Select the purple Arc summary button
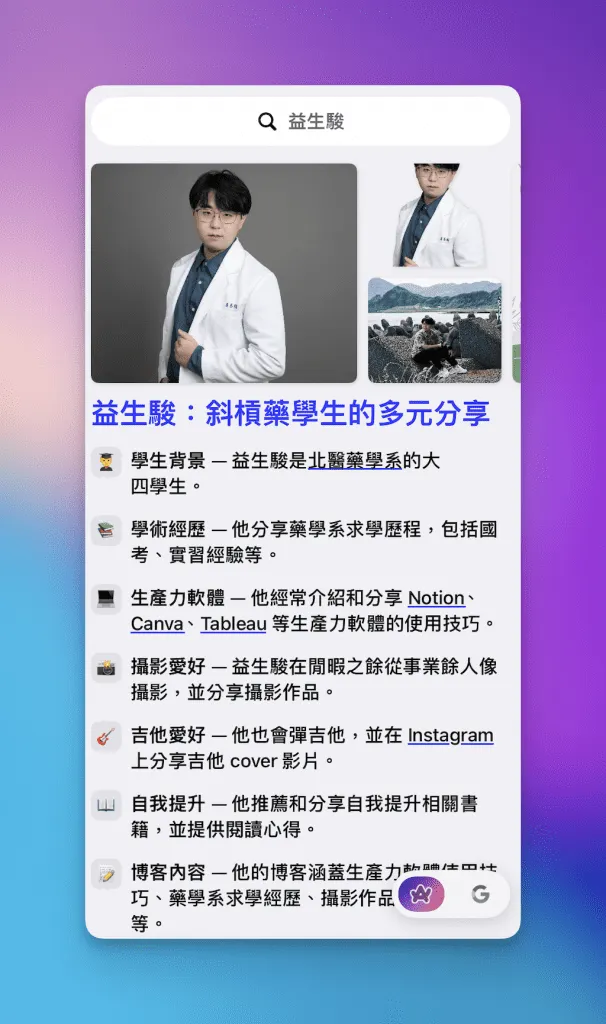This screenshot has height=1024, width=606. pyautogui.click(x=421, y=894)
